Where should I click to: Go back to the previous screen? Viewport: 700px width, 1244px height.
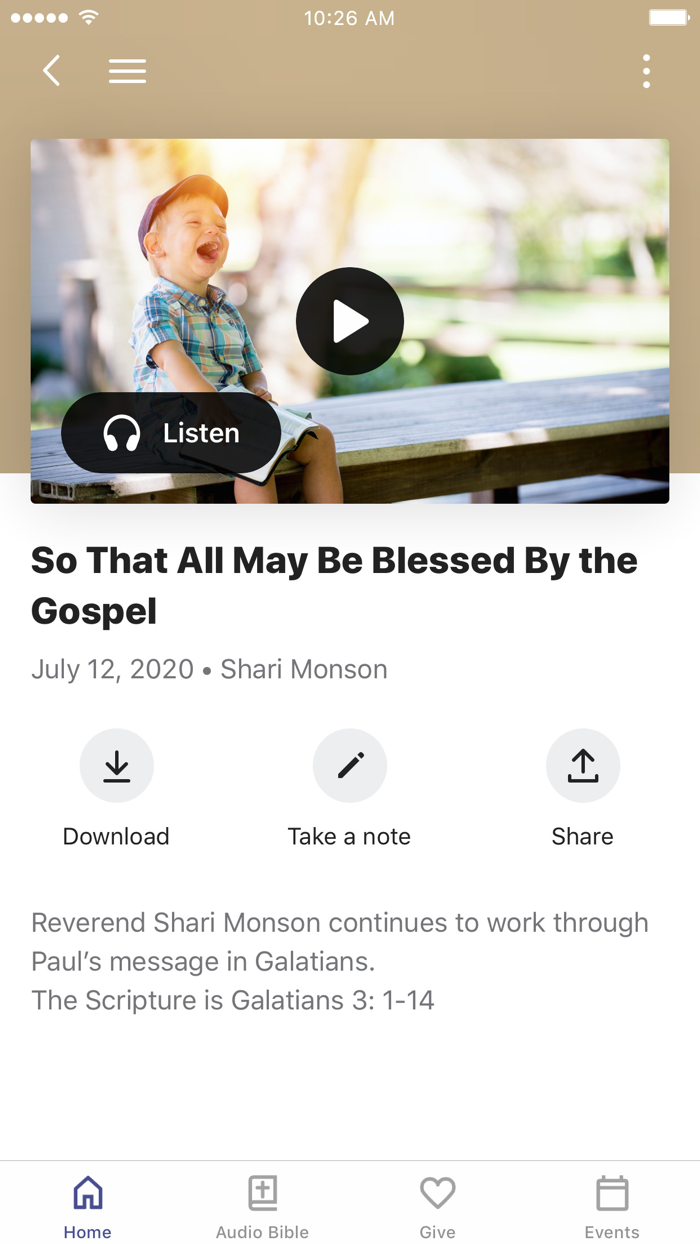(52, 71)
